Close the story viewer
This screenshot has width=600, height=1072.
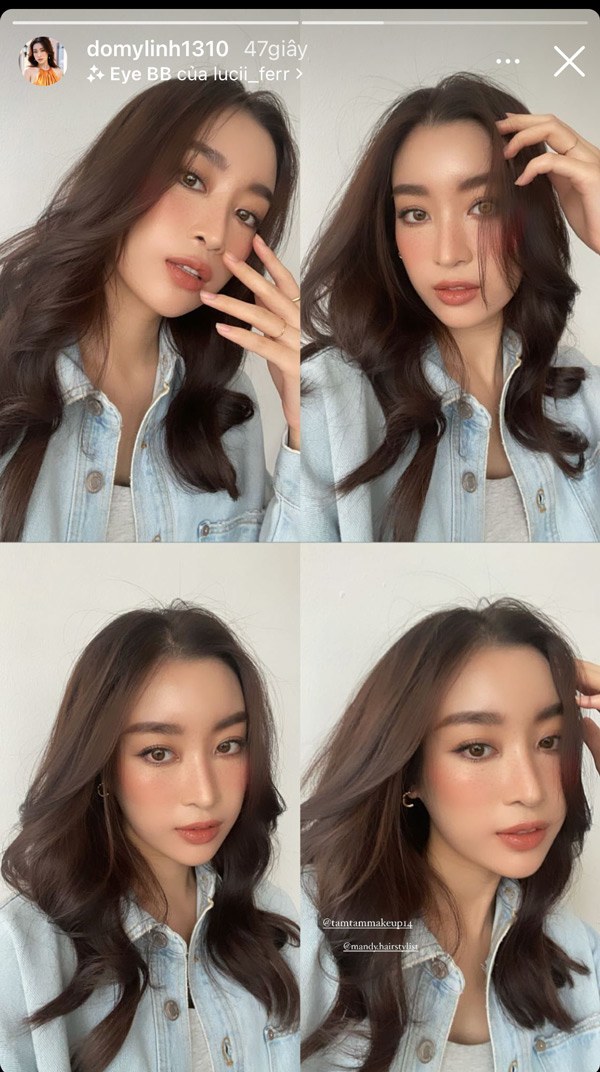[x=569, y=62]
